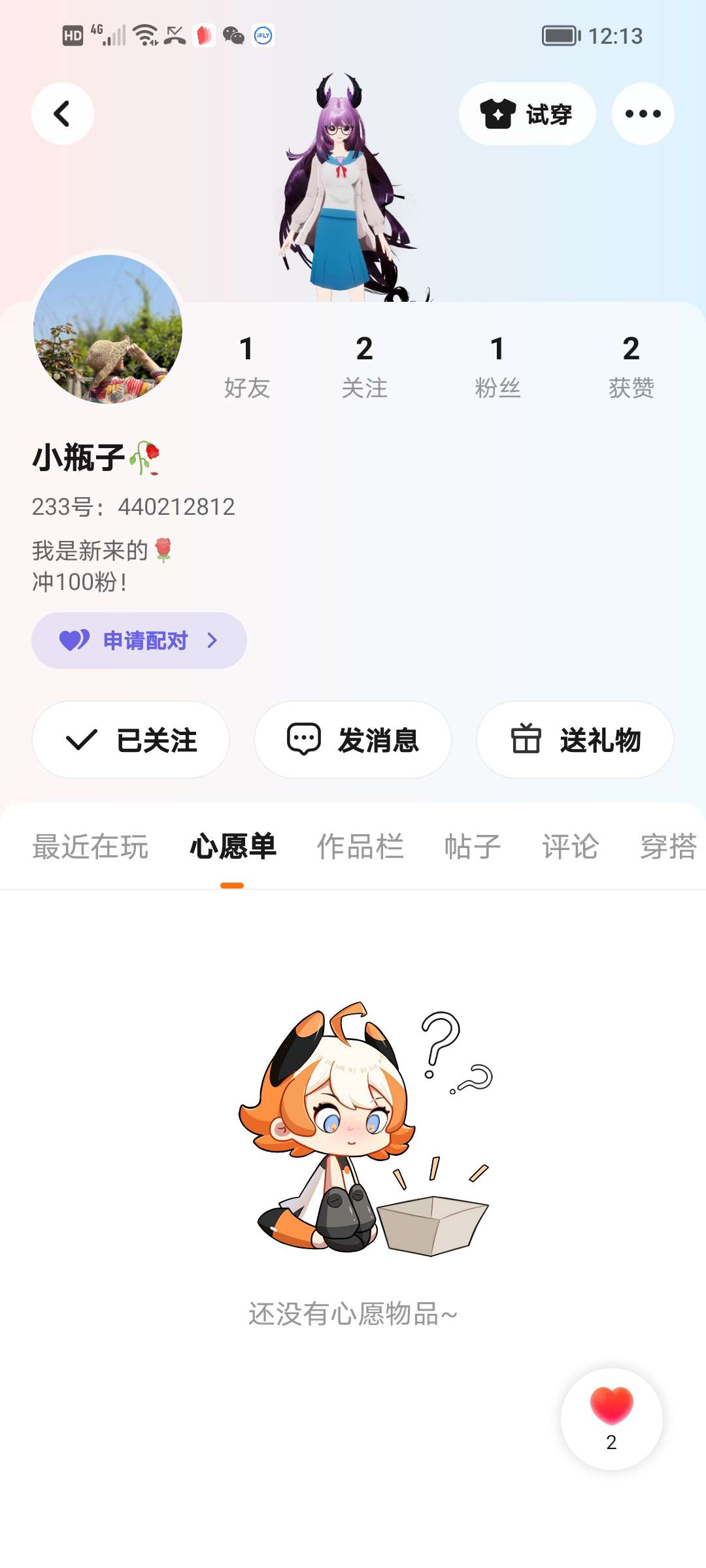The height and width of the screenshot is (1568, 706).
Task: Open the 帖子 posts tab
Action: pyautogui.click(x=473, y=847)
